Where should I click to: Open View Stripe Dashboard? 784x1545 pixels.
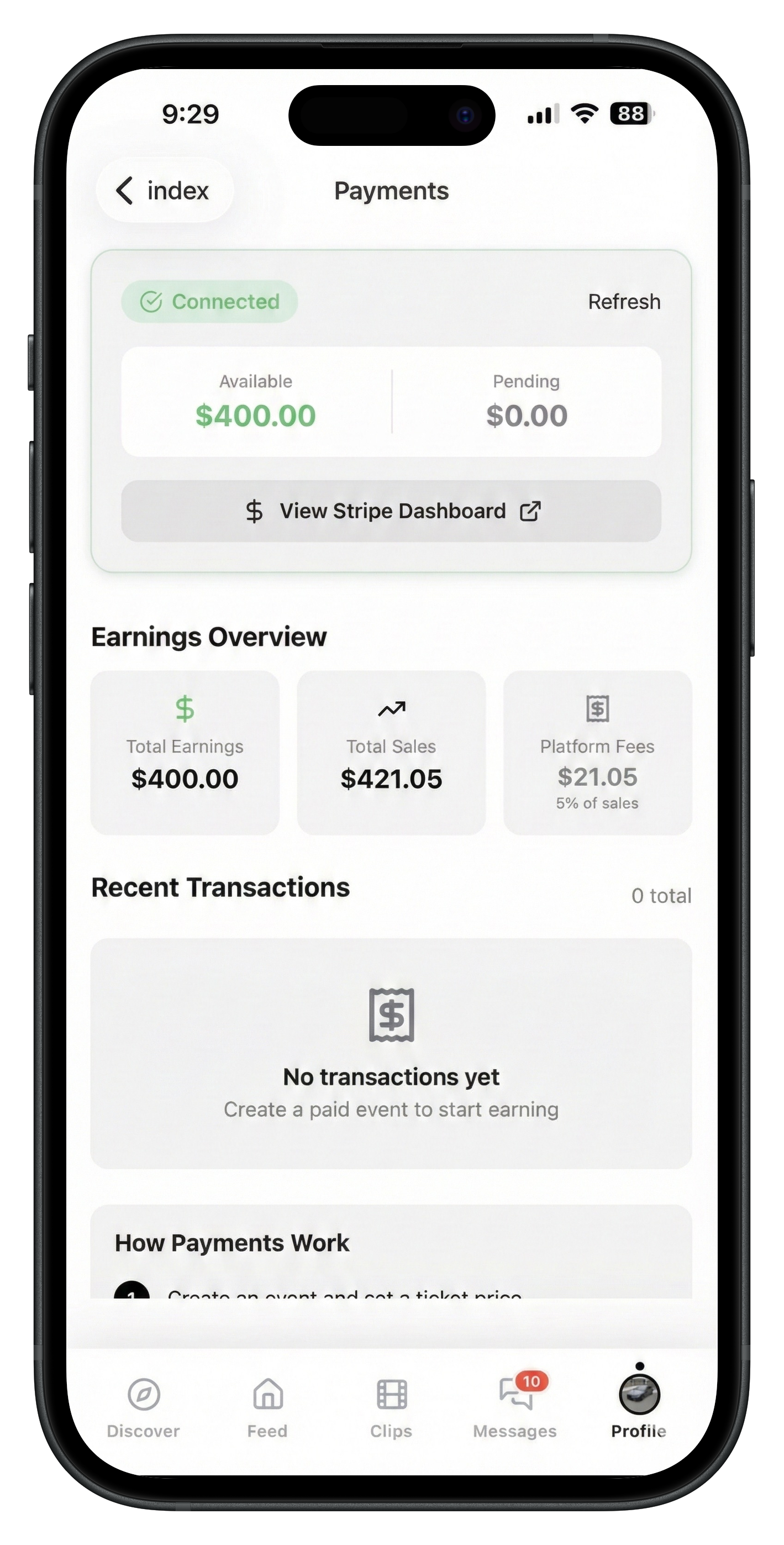(391, 511)
